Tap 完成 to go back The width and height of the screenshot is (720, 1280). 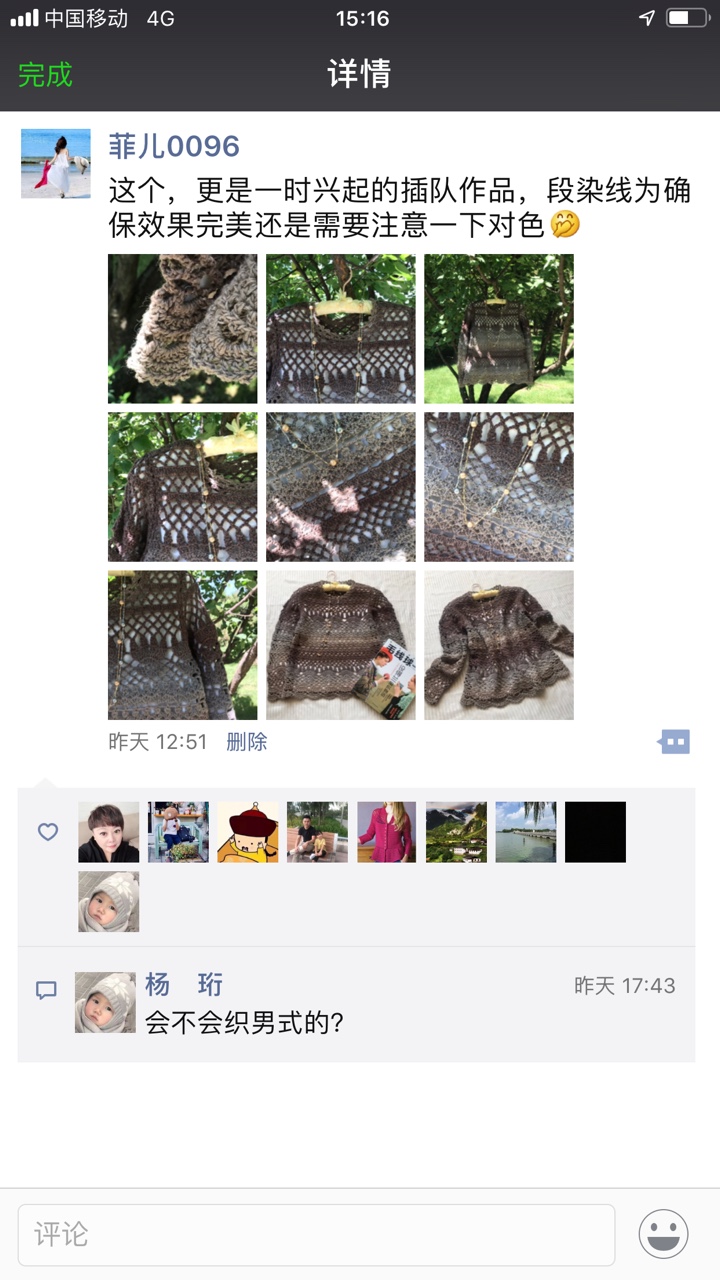46,75
